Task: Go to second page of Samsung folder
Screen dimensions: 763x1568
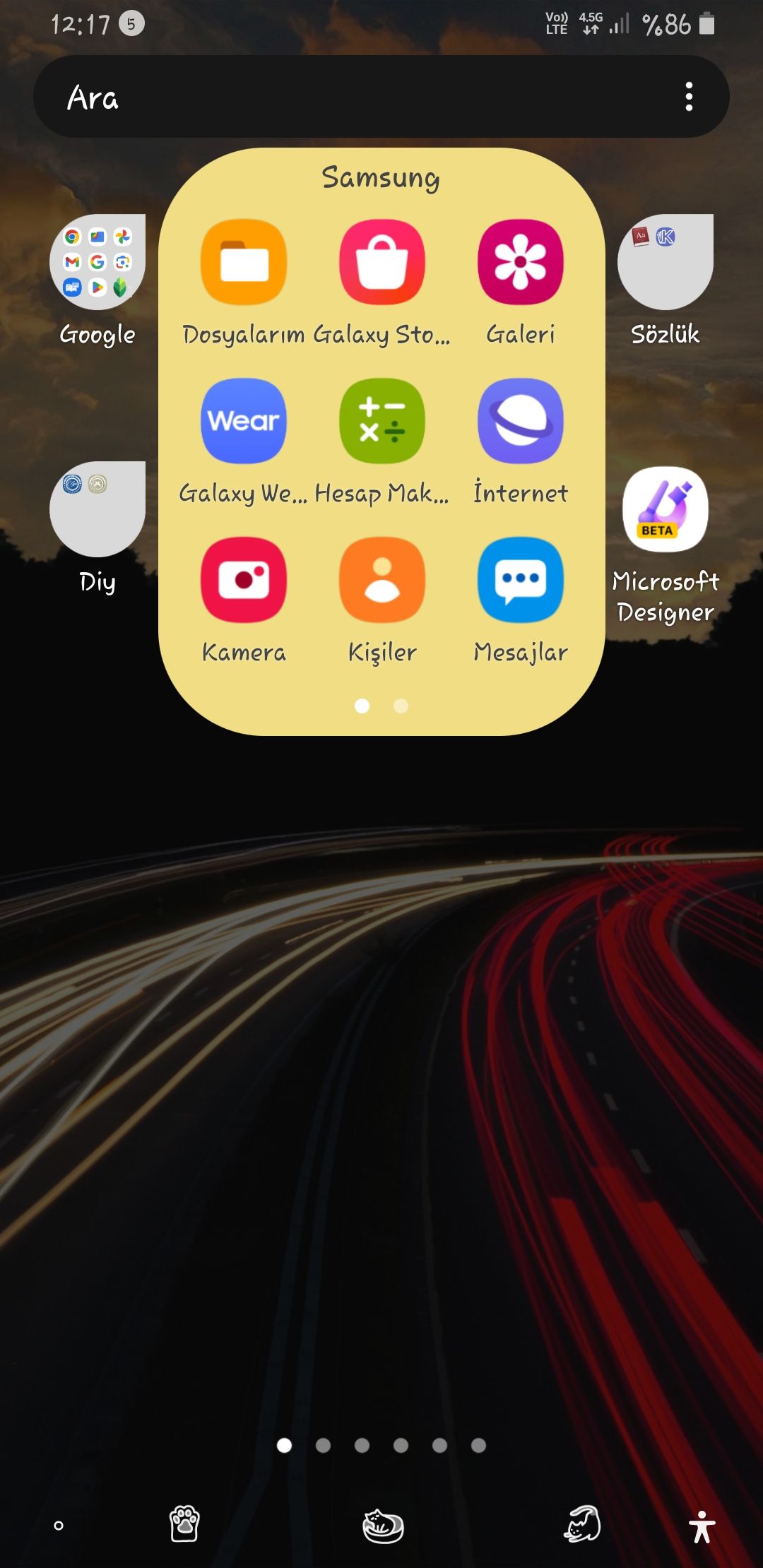Action: (x=401, y=706)
